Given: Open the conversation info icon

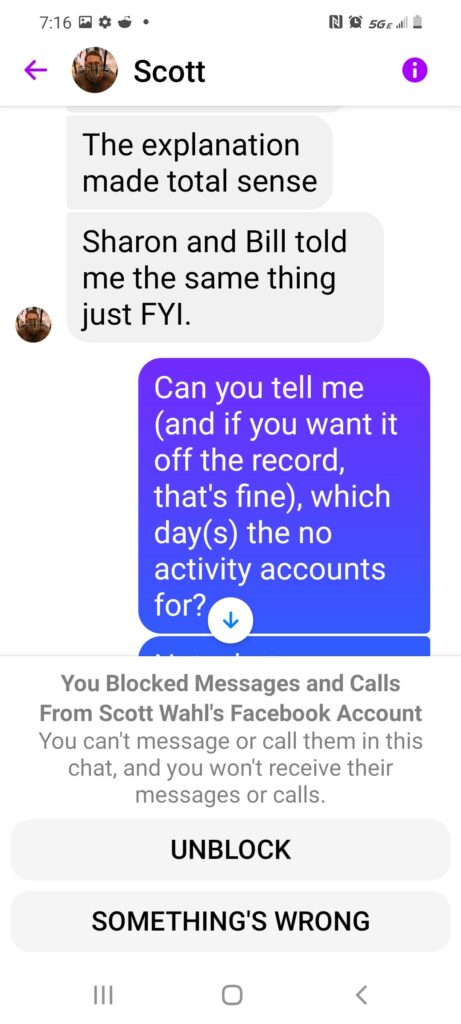Looking at the screenshot, I should point(415,70).
